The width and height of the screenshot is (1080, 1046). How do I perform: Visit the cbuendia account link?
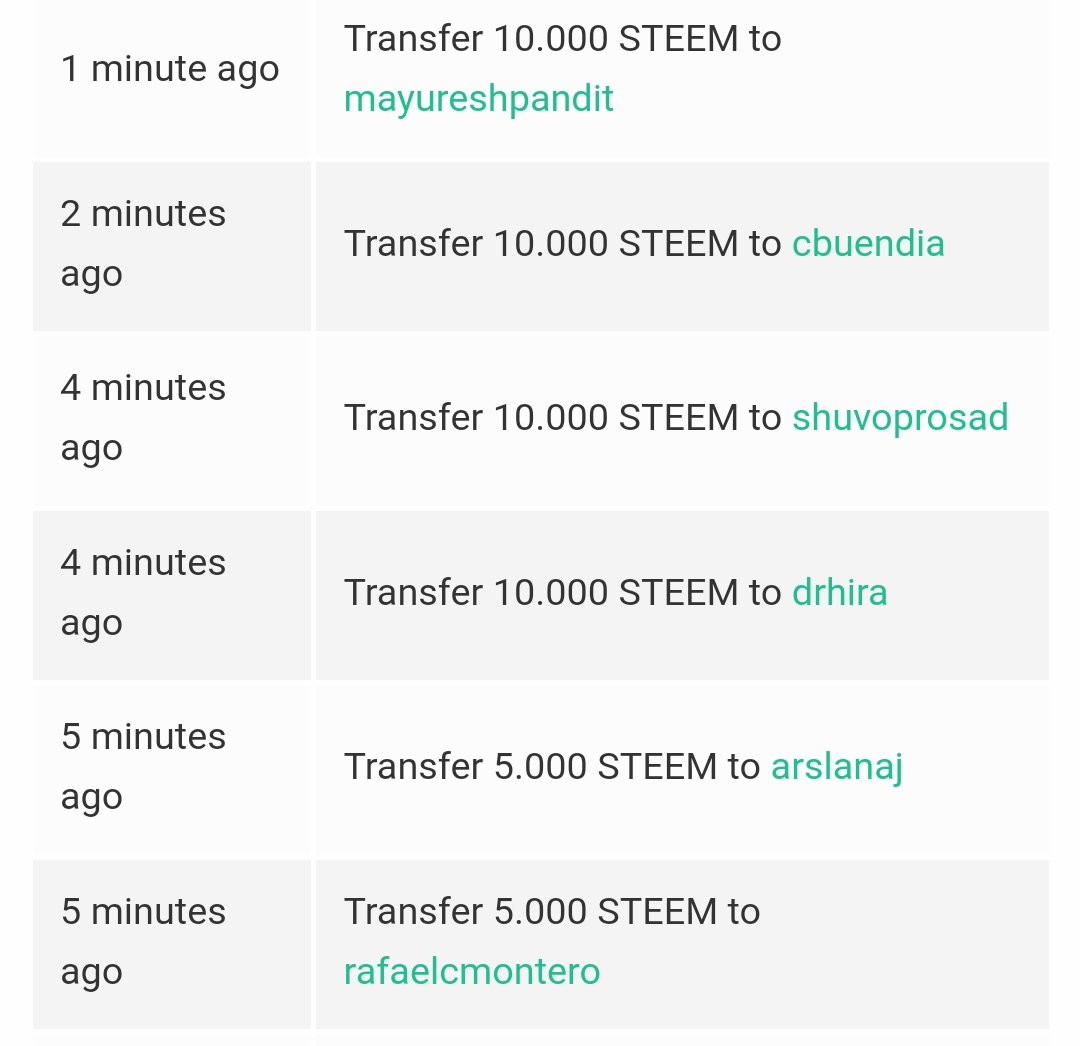click(868, 243)
